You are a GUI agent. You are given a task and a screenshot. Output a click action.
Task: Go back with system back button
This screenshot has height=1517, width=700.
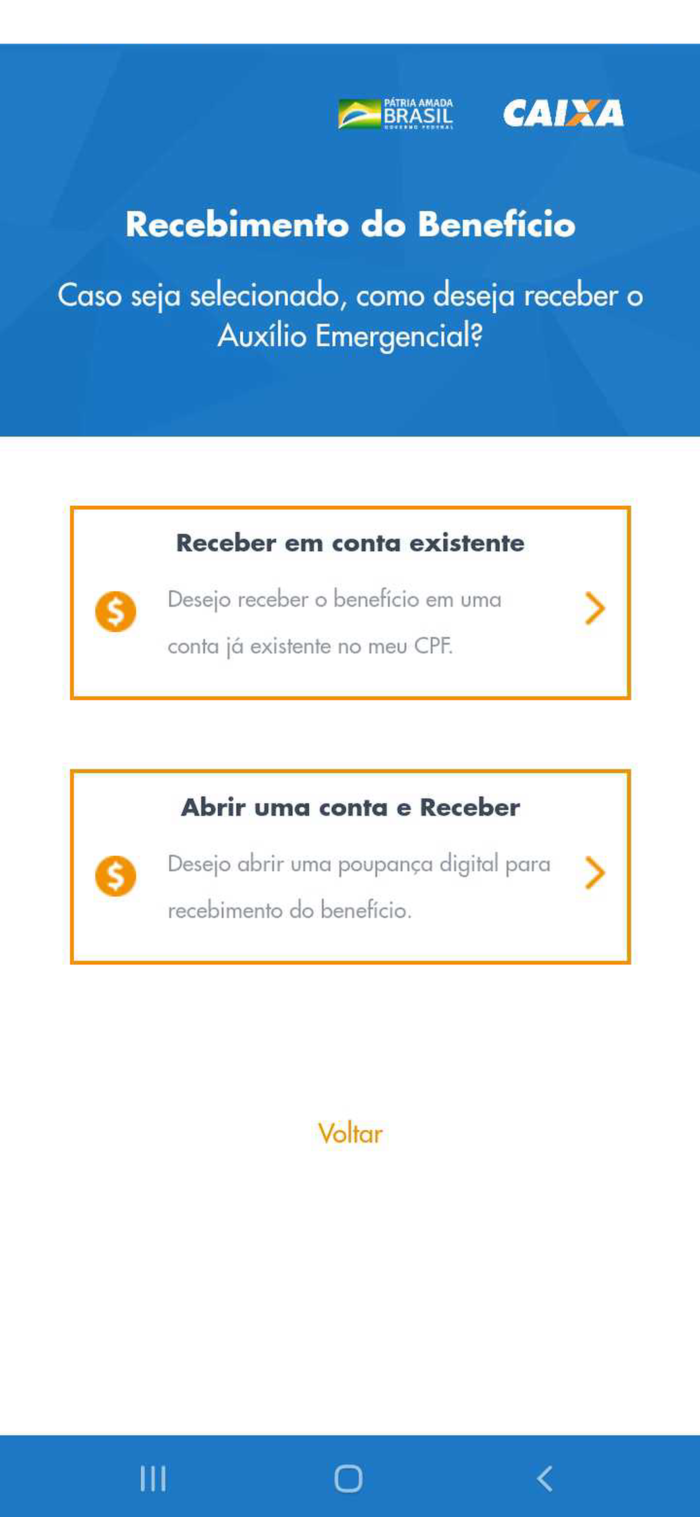coord(544,1478)
